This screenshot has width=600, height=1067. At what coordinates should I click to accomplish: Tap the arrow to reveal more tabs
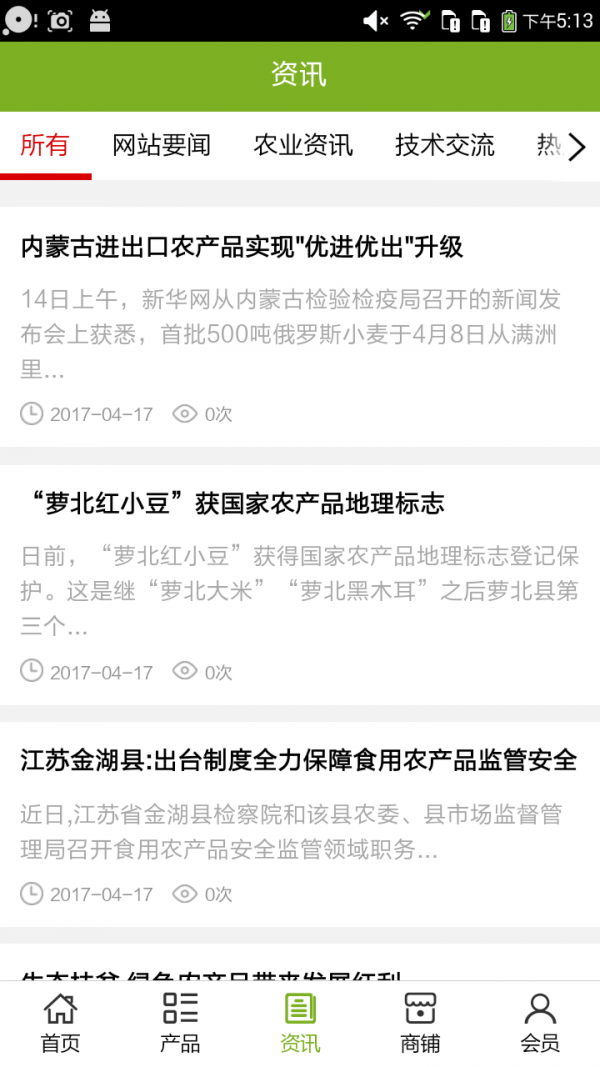pos(577,148)
